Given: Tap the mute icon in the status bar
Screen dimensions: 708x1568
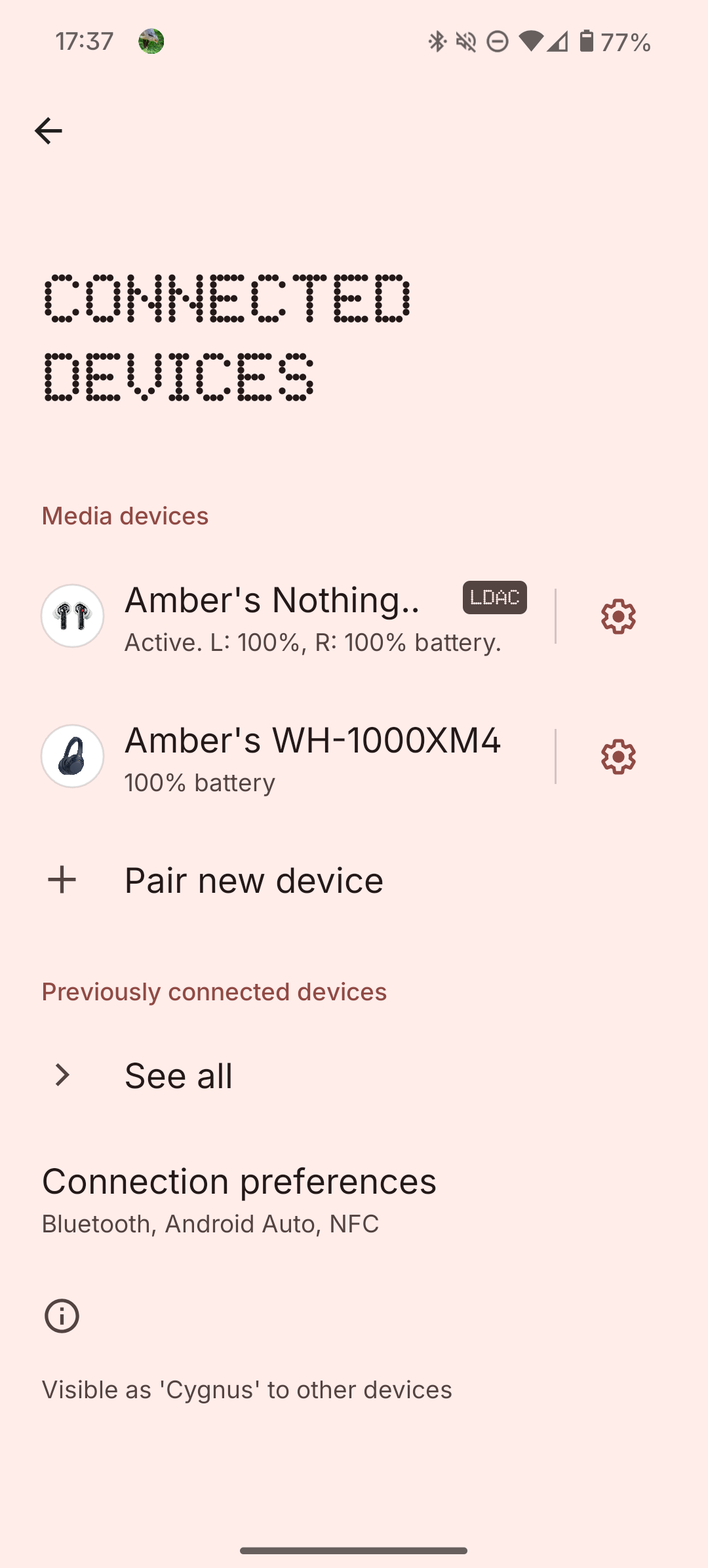Looking at the screenshot, I should (466, 41).
